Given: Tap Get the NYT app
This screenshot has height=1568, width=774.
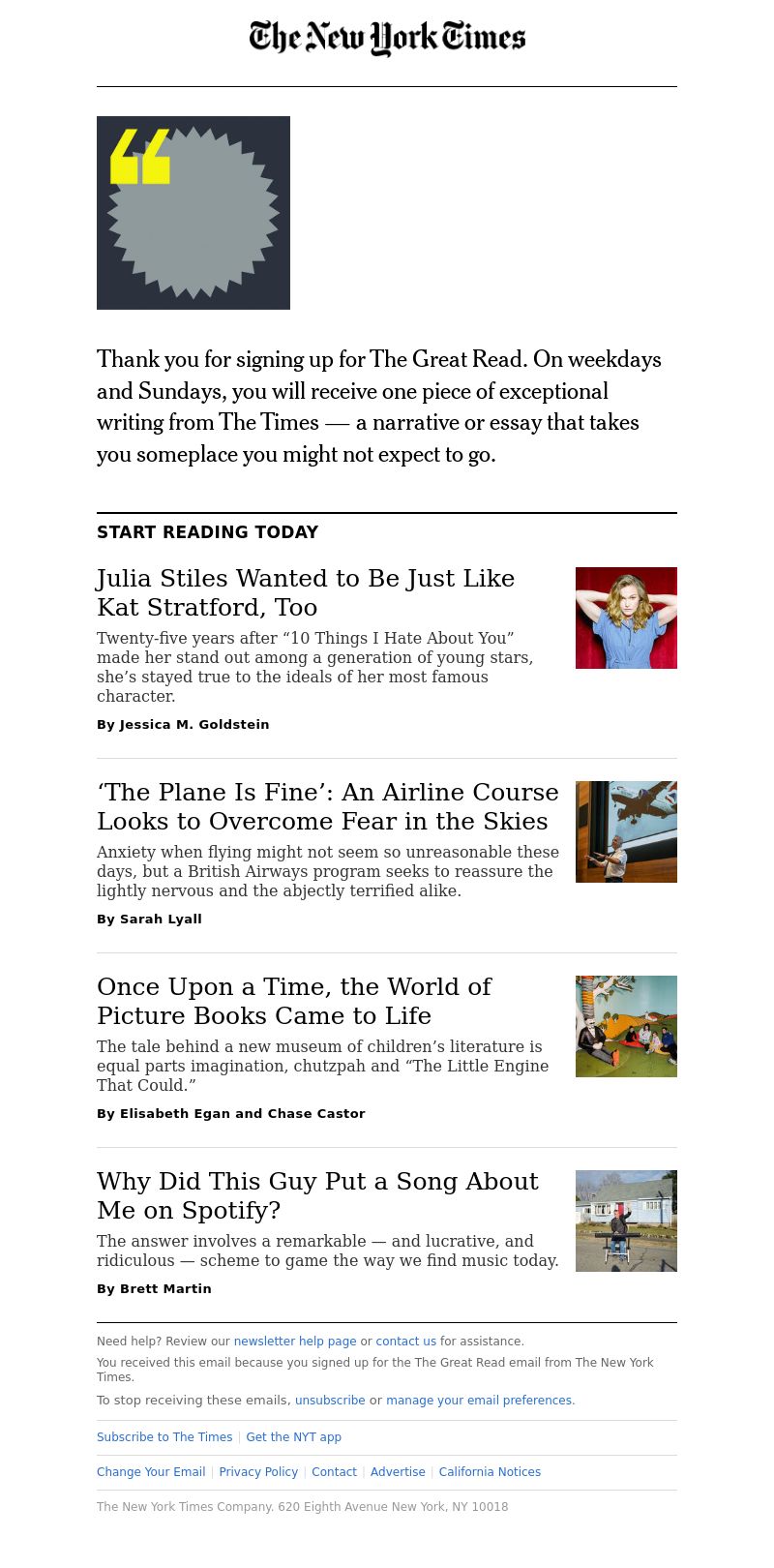Looking at the screenshot, I should [x=294, y=1437].
